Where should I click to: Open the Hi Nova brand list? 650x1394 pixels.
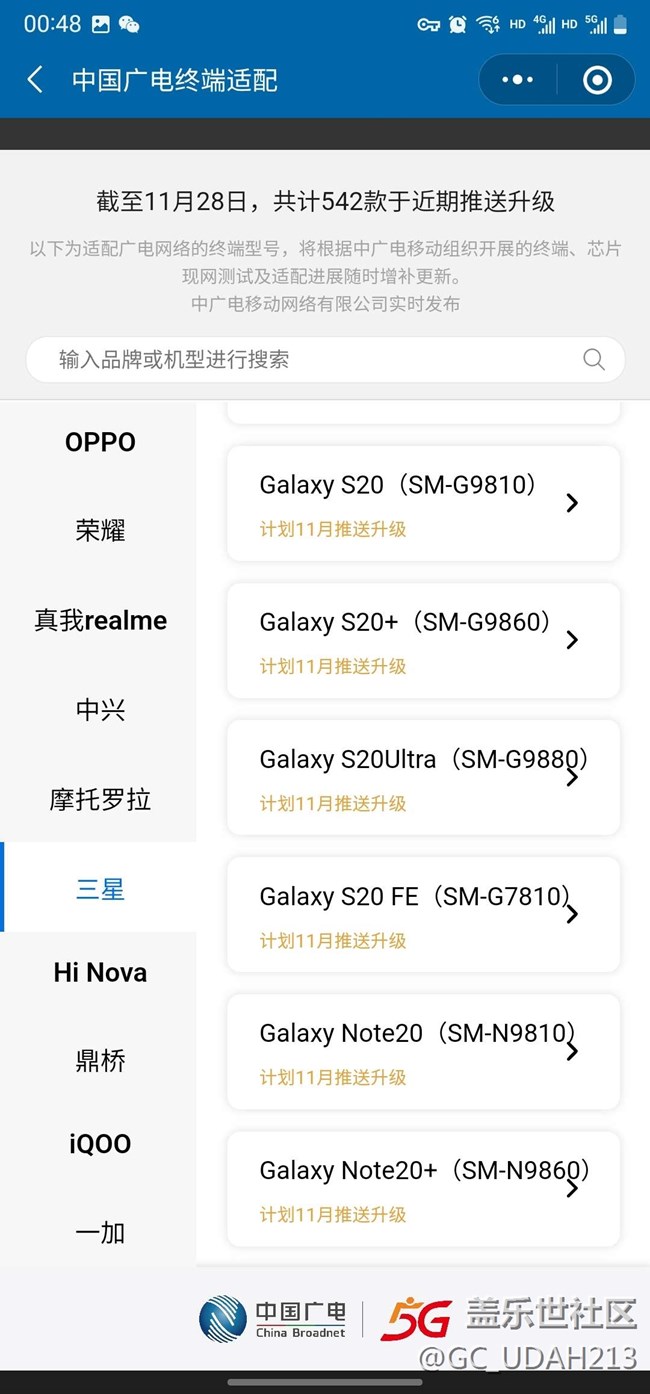[x=100, y=972]
